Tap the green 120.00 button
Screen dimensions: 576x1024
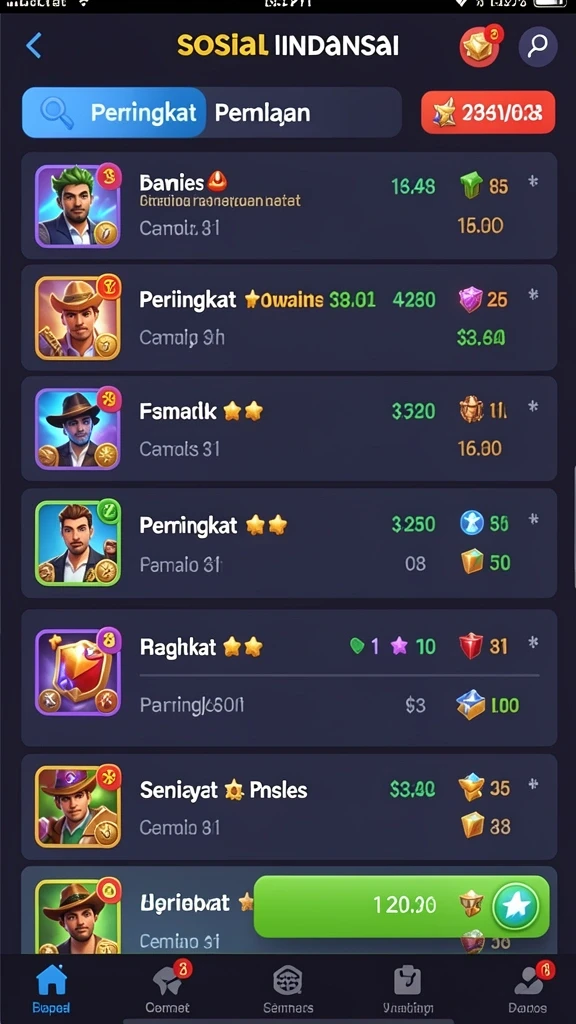401,906
